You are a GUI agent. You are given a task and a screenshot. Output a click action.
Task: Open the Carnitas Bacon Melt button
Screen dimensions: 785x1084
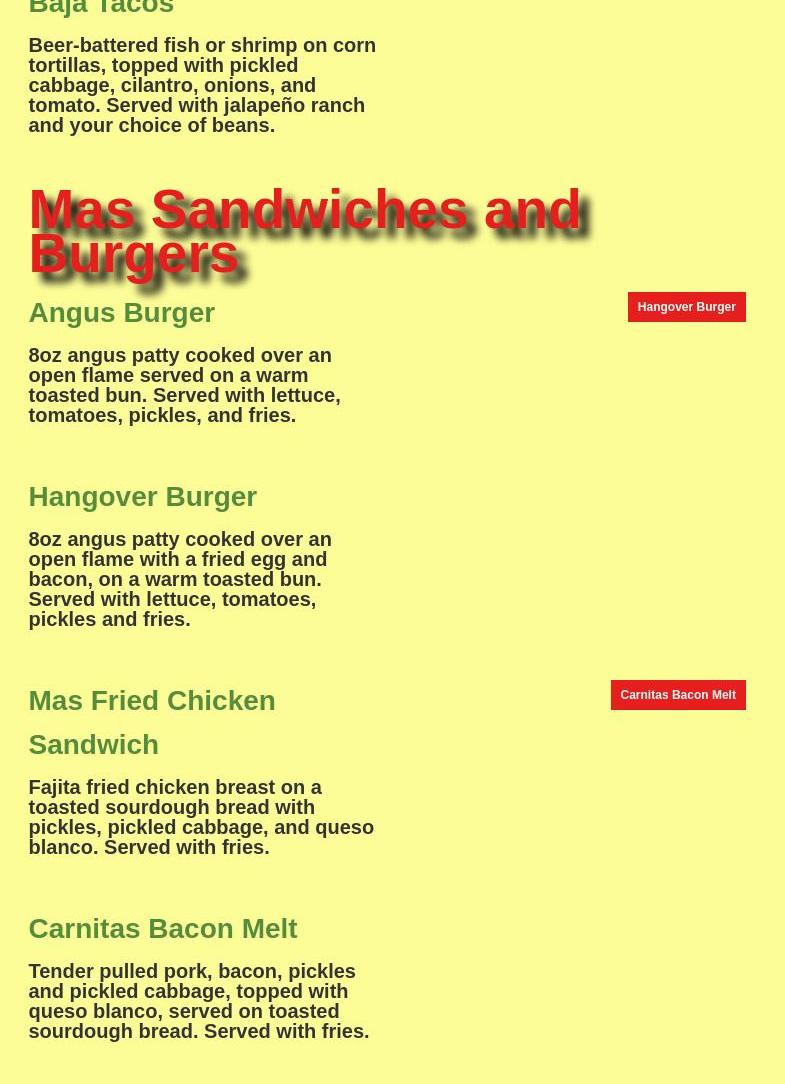(x=677, y=695)
